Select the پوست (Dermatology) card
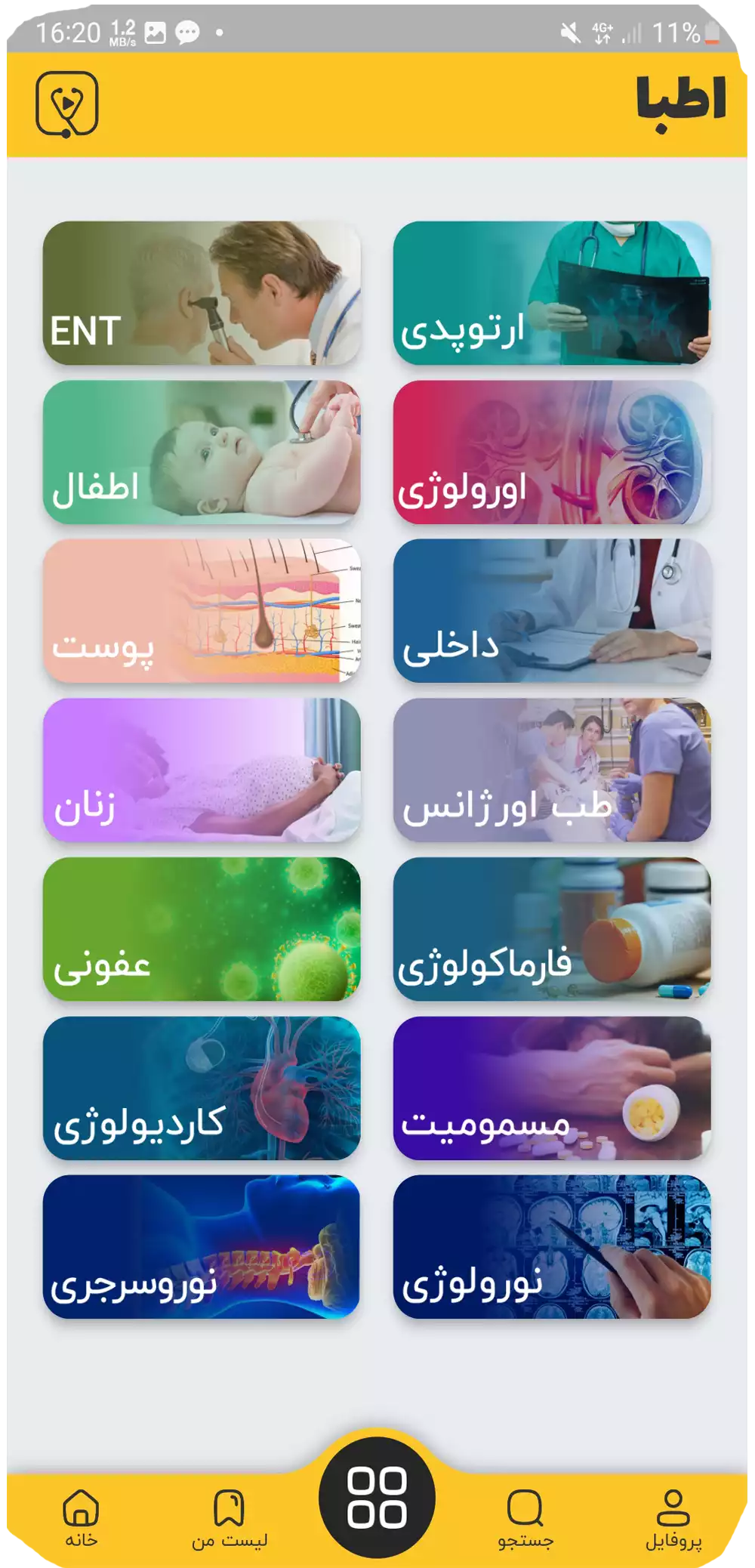 pyautogui.click(x=202, y=610)
